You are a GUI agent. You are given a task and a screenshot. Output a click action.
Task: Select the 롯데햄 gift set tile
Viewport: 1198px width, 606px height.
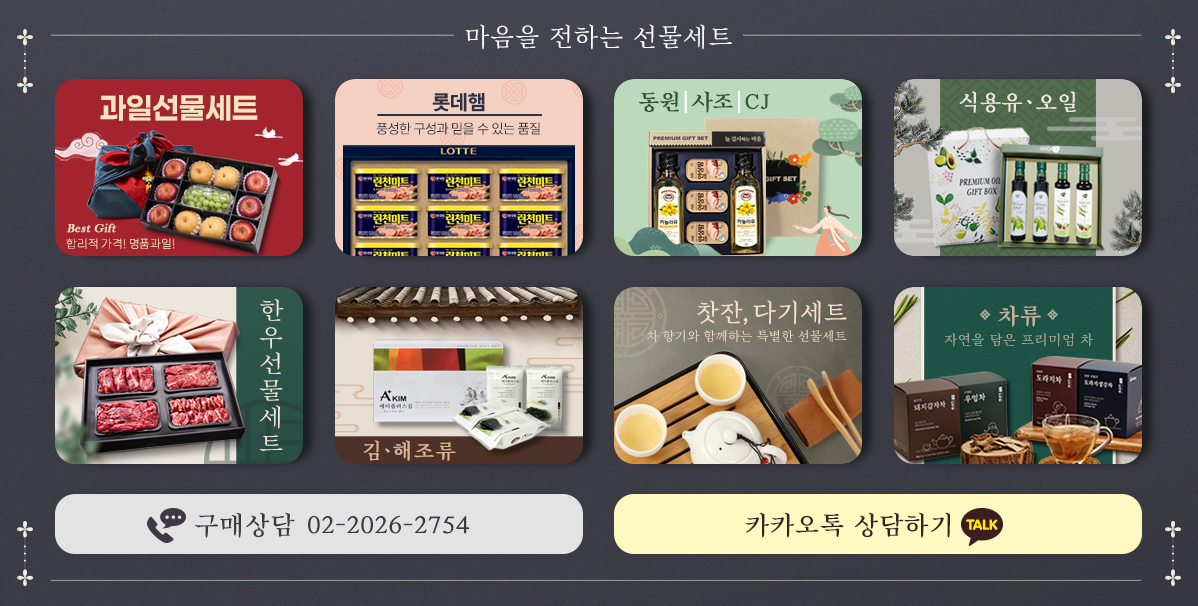[x=458, y=167]
